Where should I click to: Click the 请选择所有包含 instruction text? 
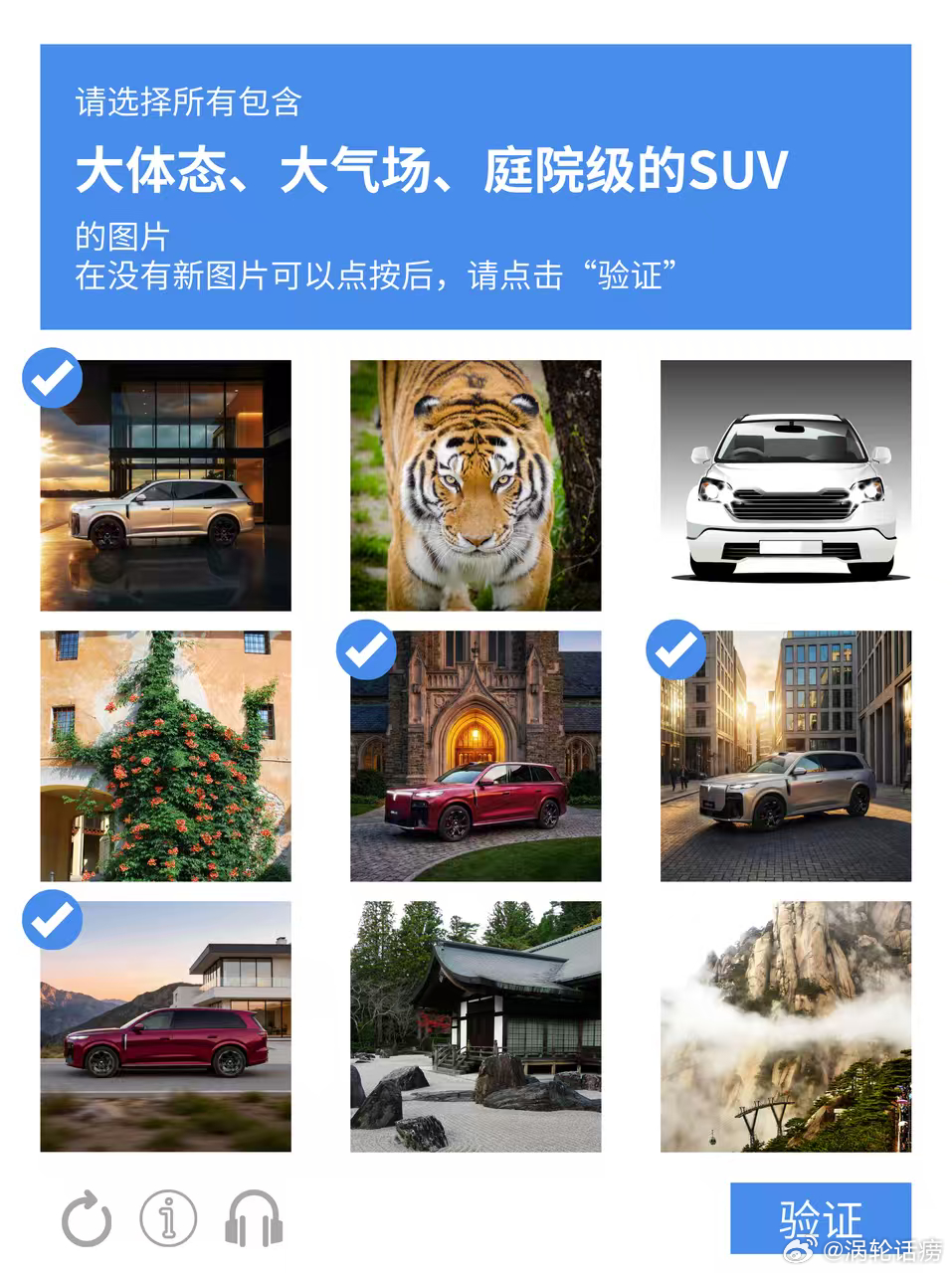point(189,99)
